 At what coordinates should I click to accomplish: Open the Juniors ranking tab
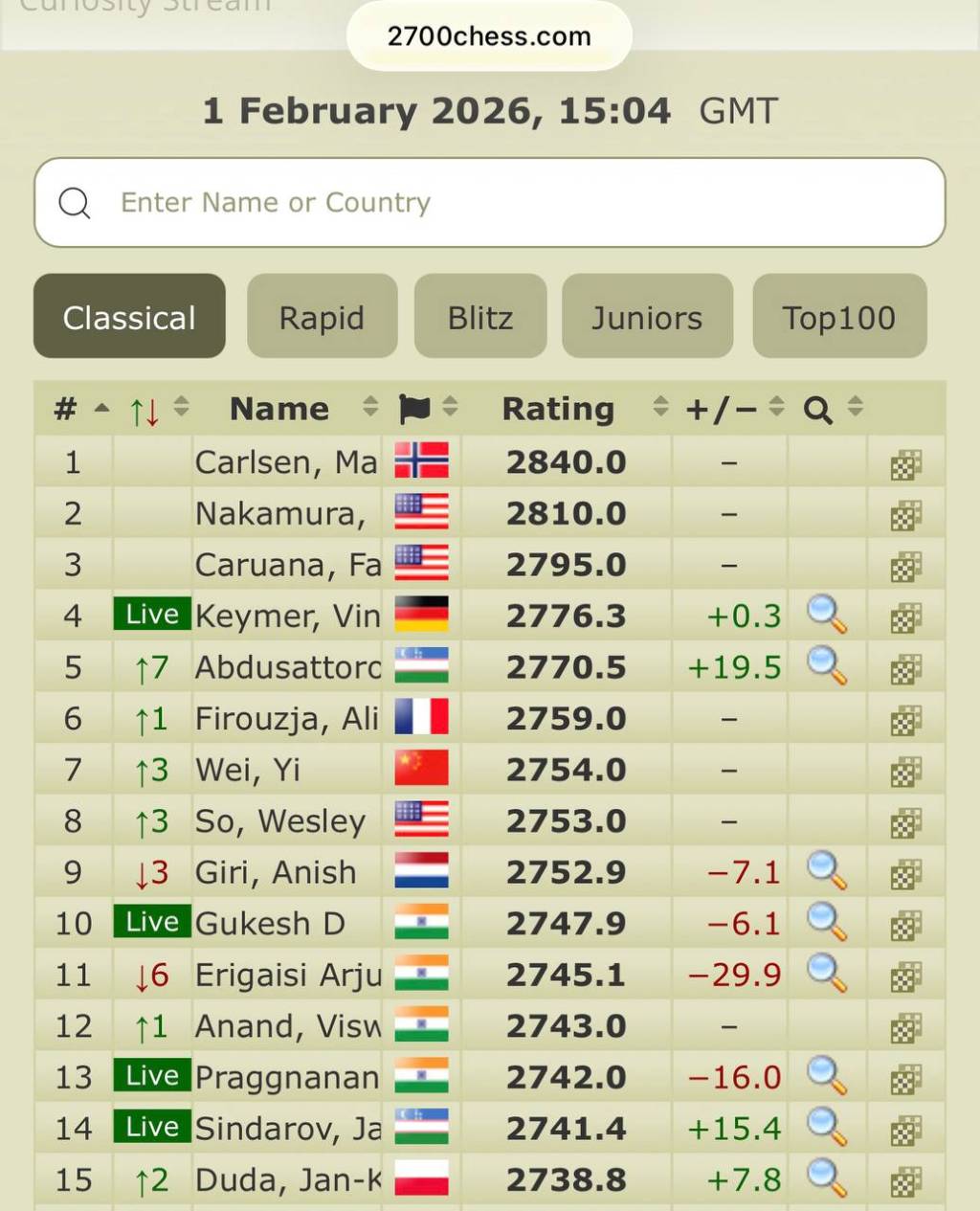pos(647,317)
